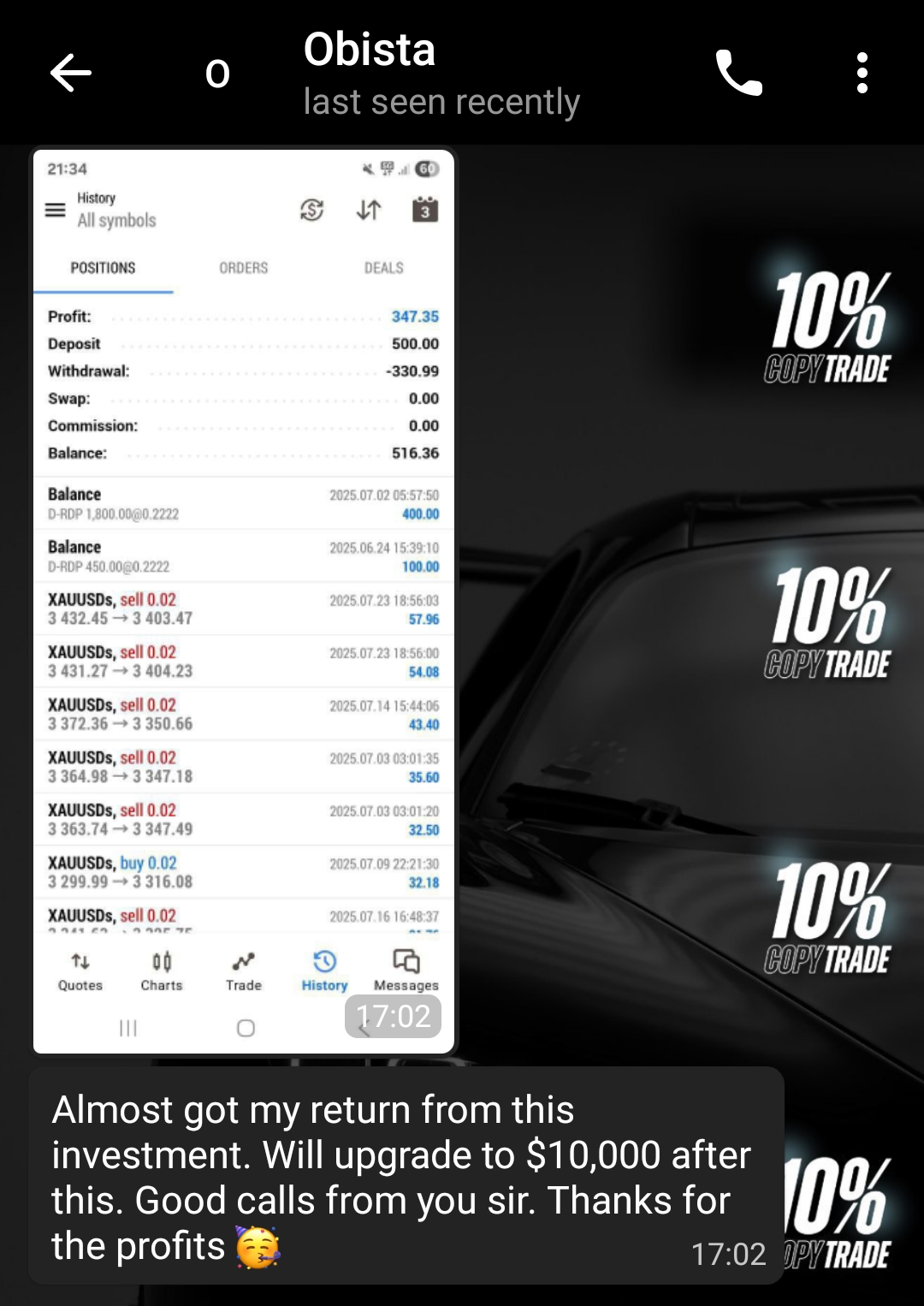Image resolution: width=924 pixels, height=1306 pixels.
Task: Tap Obista's avatar with letter O
Action: coord(217,74)
